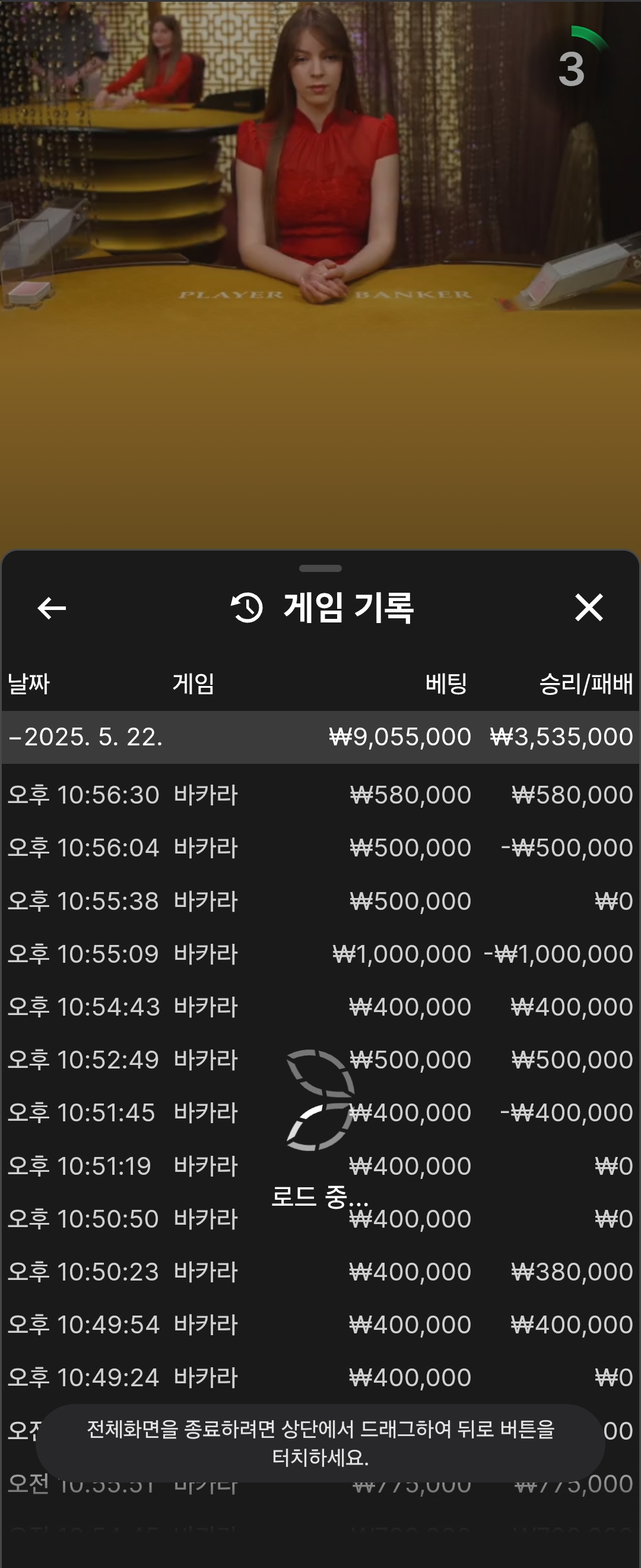Image resolution: width=641 pixels, height=1568 pixels.
Task: Open the 오후 10:50:23 ₩380,000 win record
Action: (x=320, y=1272)
